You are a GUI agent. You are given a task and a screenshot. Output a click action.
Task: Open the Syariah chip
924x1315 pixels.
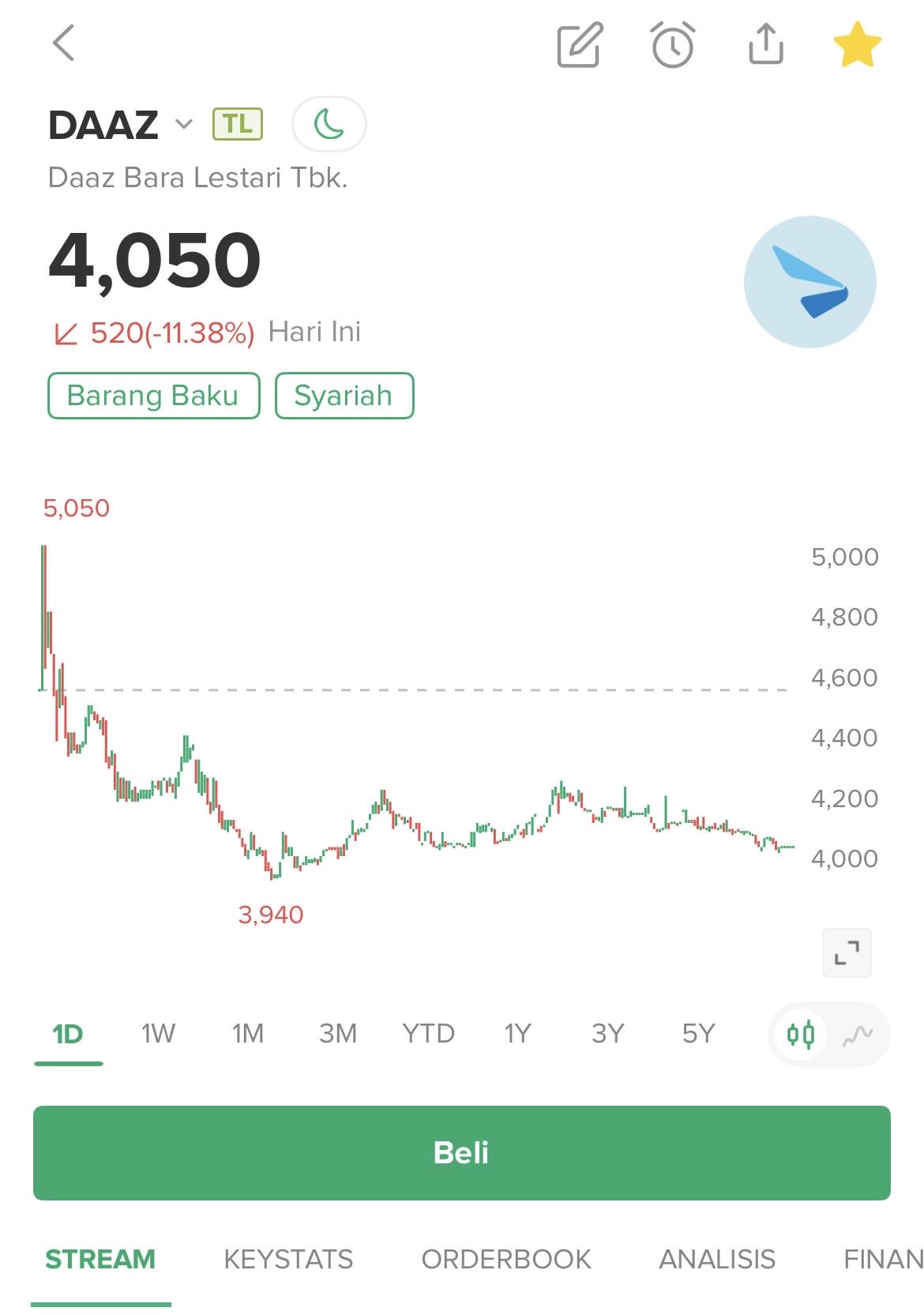(344, 396)
